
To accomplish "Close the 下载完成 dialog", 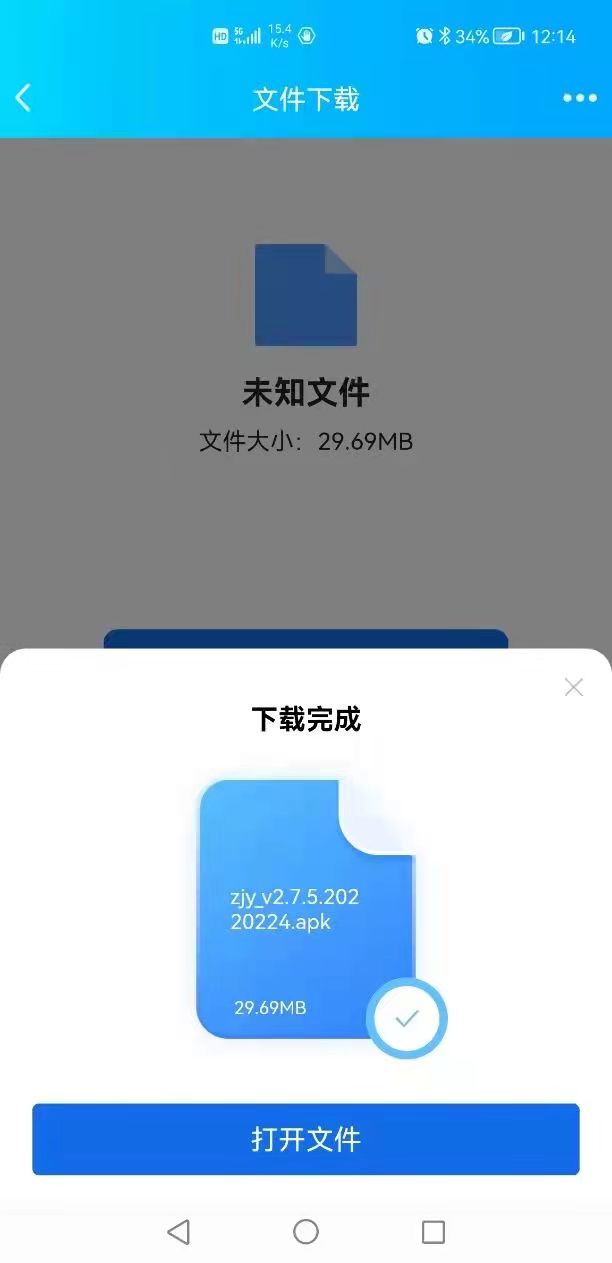I will tap(573, 687).
